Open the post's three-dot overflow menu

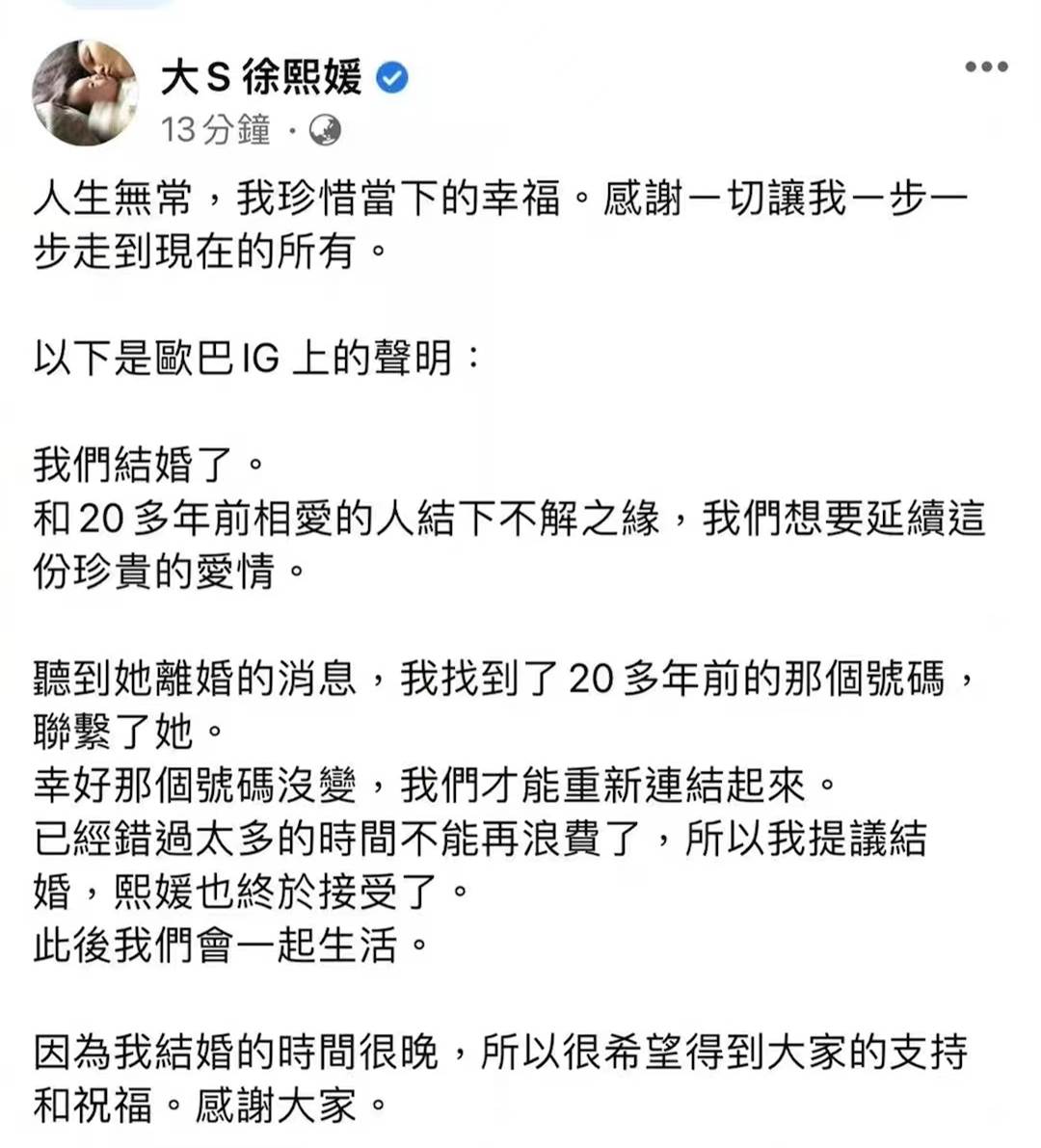[986, 67]
